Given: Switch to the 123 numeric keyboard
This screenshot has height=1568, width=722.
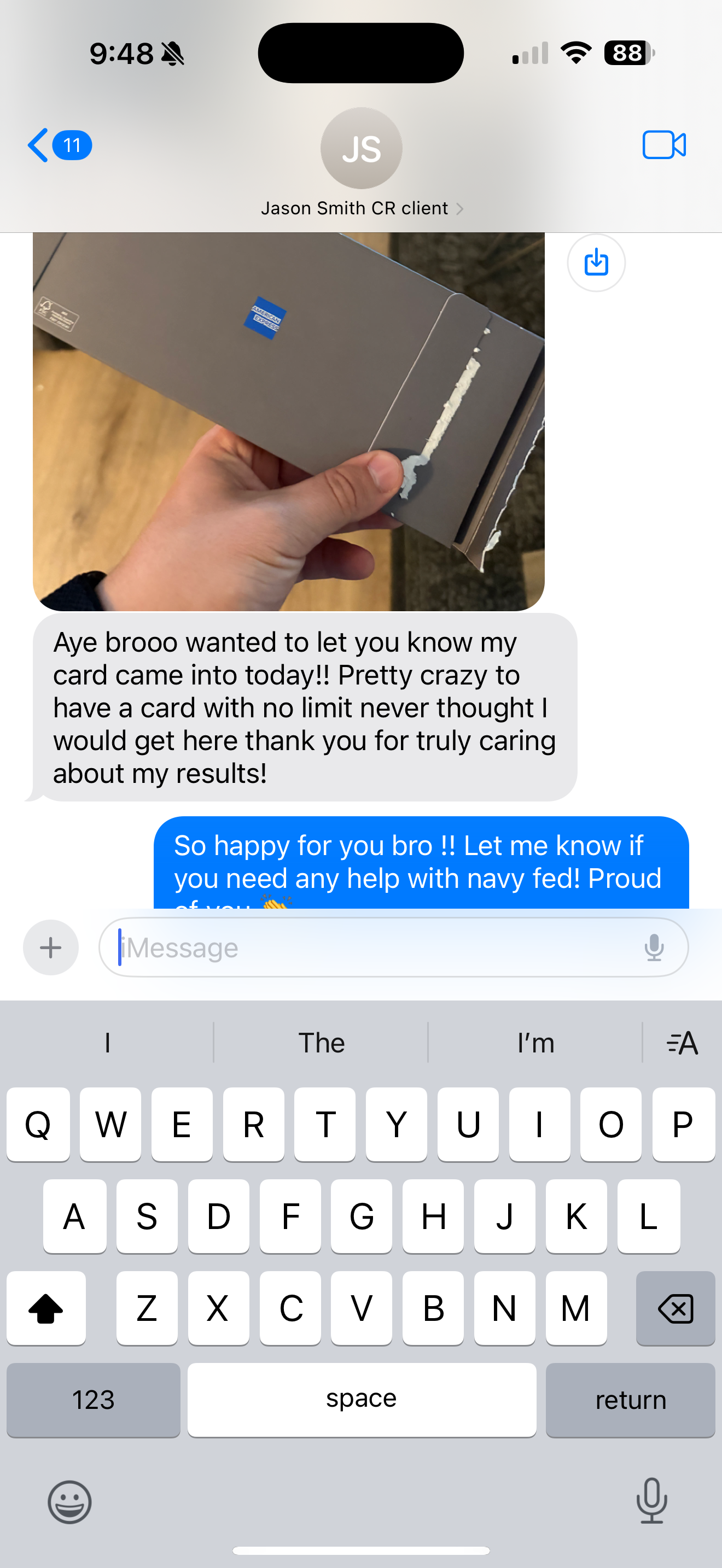Looking at the screenshot, I should 93,1400.
